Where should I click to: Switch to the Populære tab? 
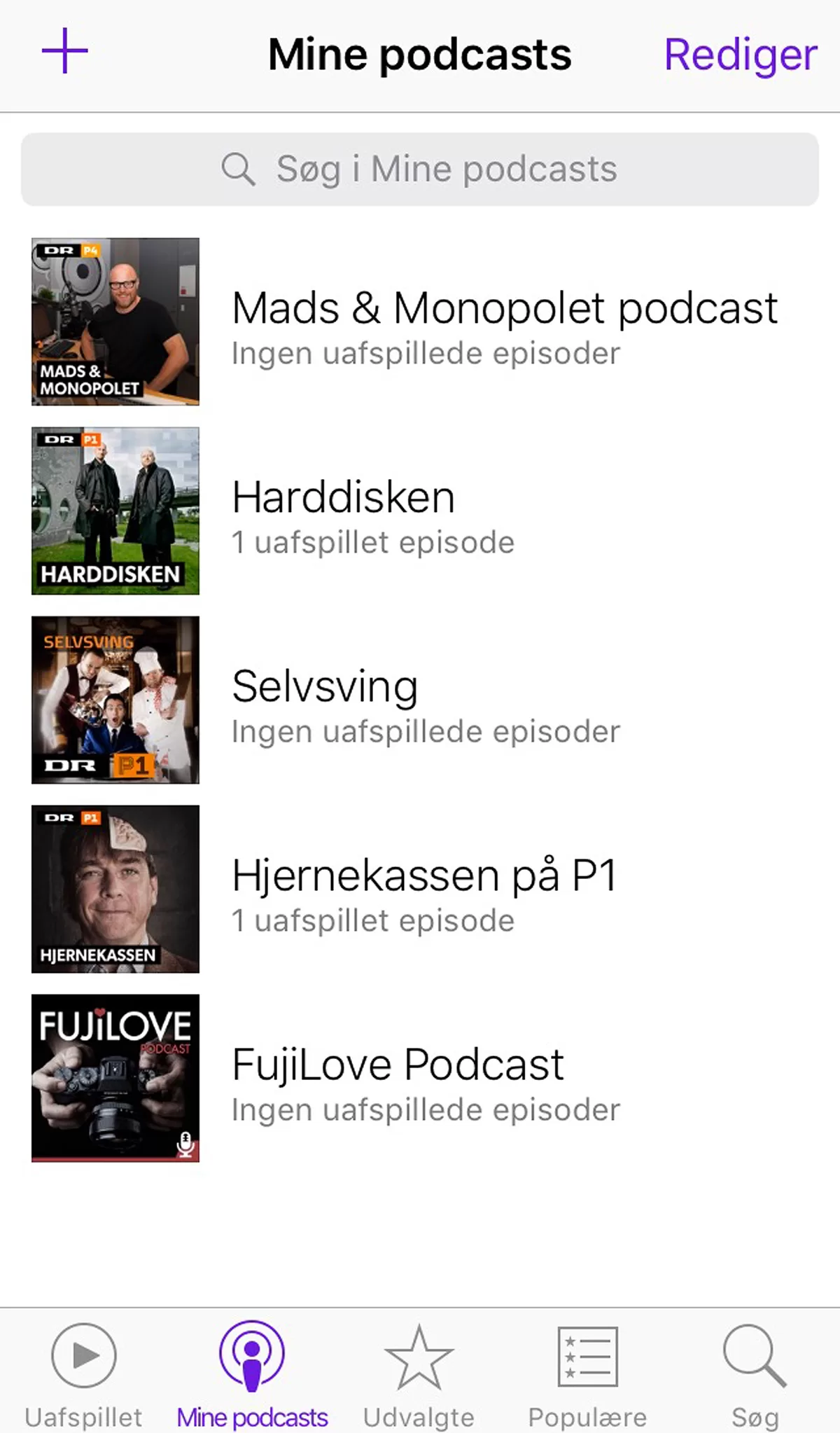tap(587, 1374)
